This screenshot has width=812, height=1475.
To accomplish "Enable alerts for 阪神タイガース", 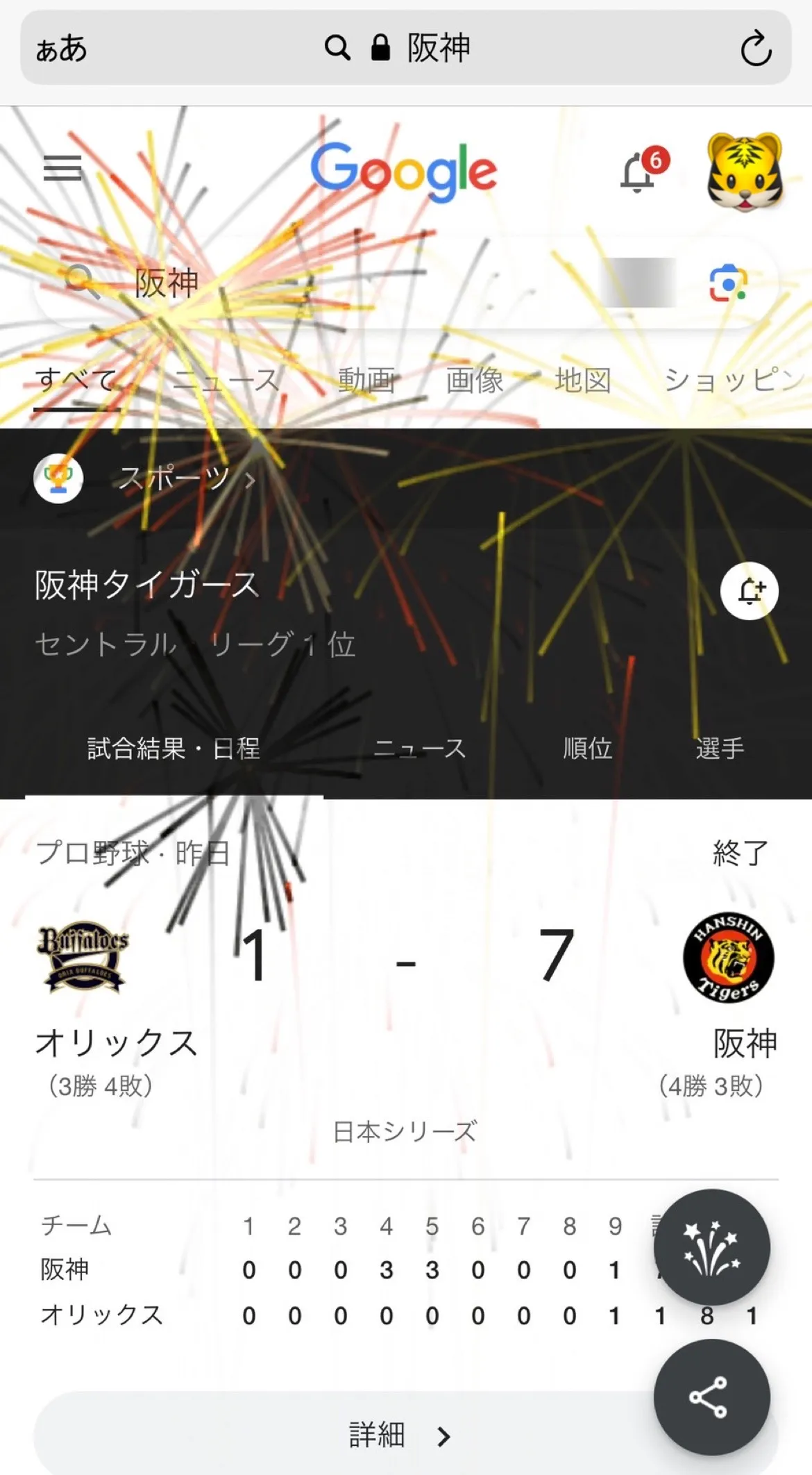I will point(749,591).
